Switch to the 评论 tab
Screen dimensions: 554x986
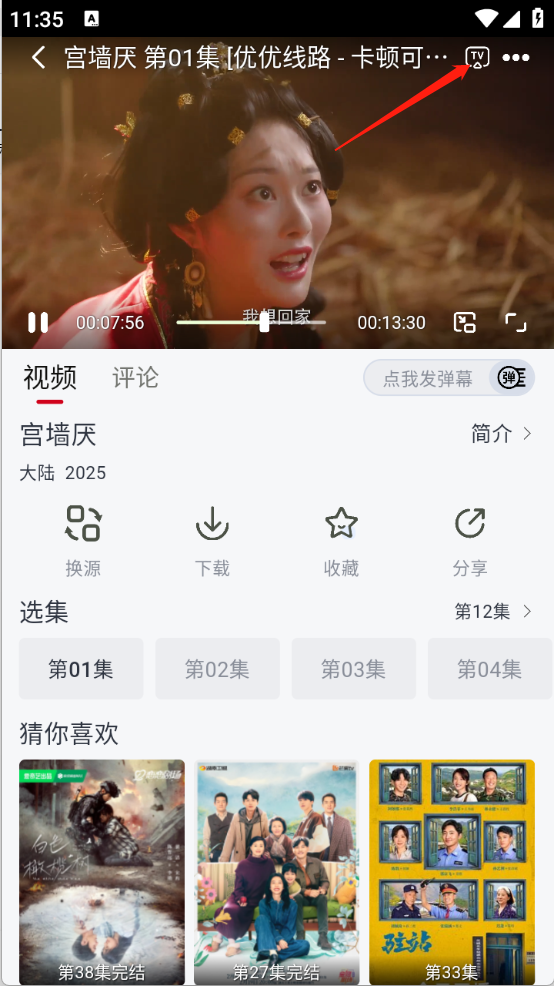[135, 378]
